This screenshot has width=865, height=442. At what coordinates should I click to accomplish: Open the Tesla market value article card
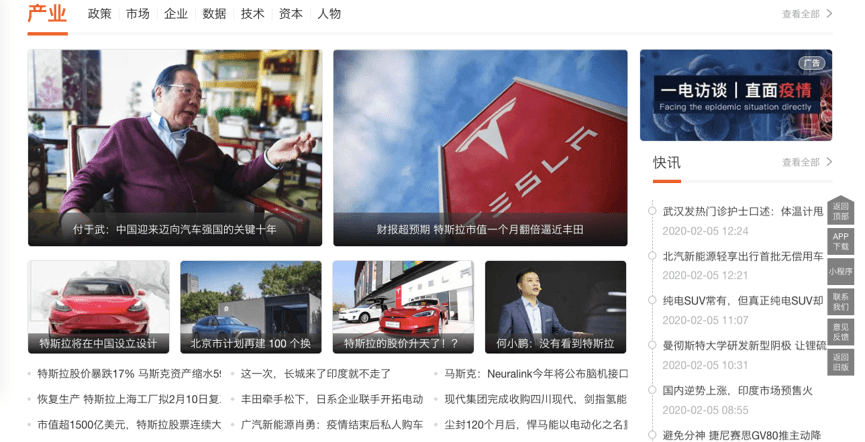[480, 147]
